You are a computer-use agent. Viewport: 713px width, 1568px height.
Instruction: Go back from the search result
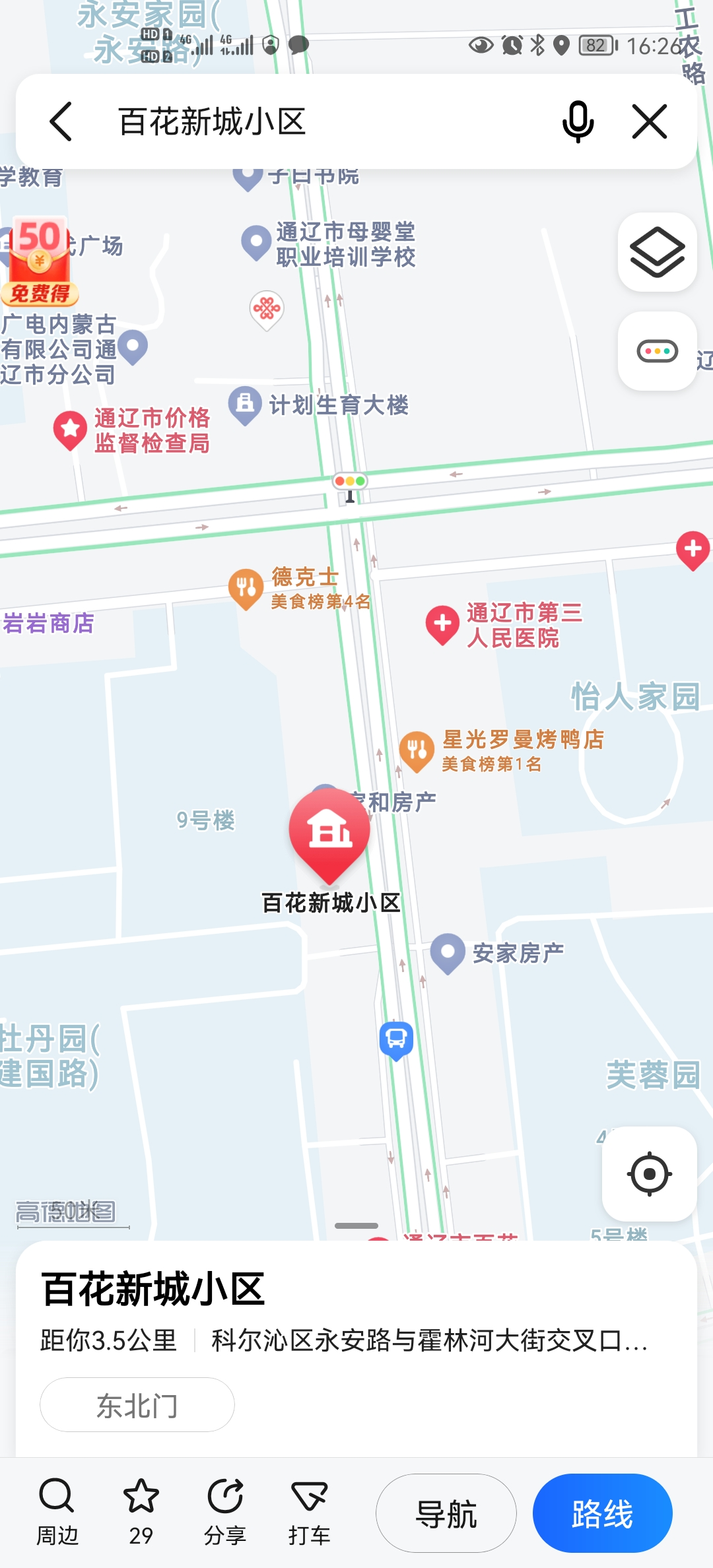61,121
